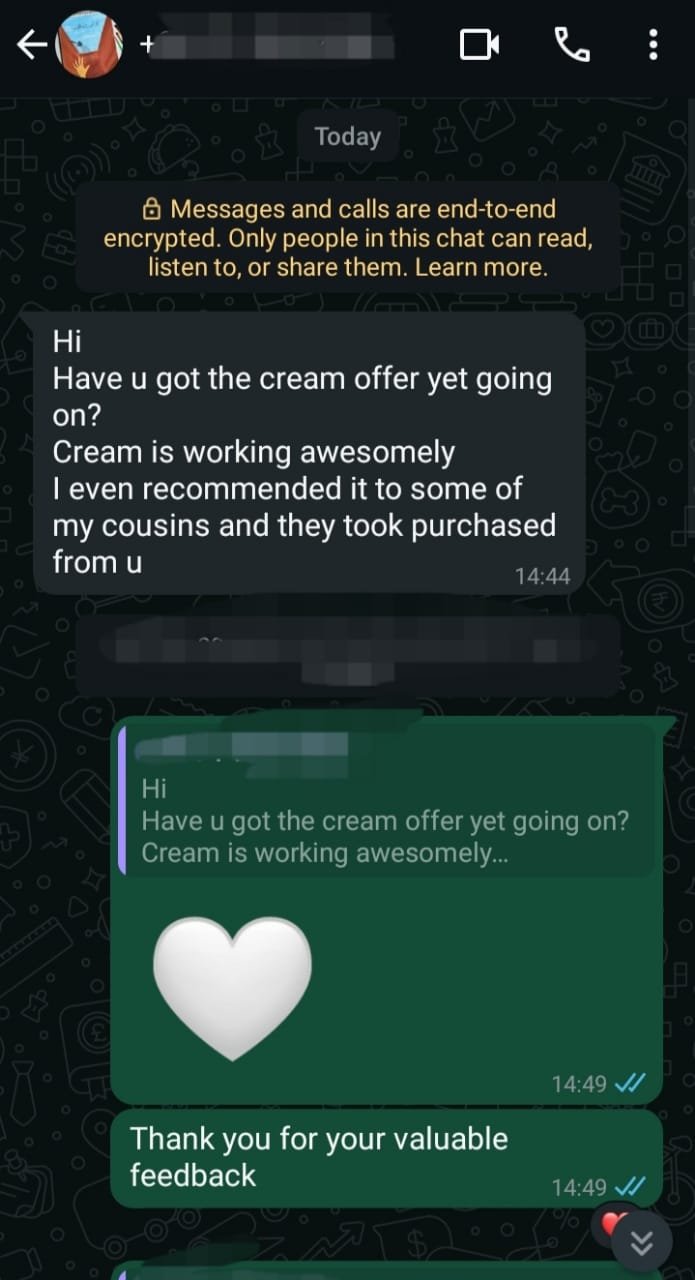Go back to the chat list
The width and height of the screenshot is (695, 1280).
pyautogui.click(x=32, y=44)
